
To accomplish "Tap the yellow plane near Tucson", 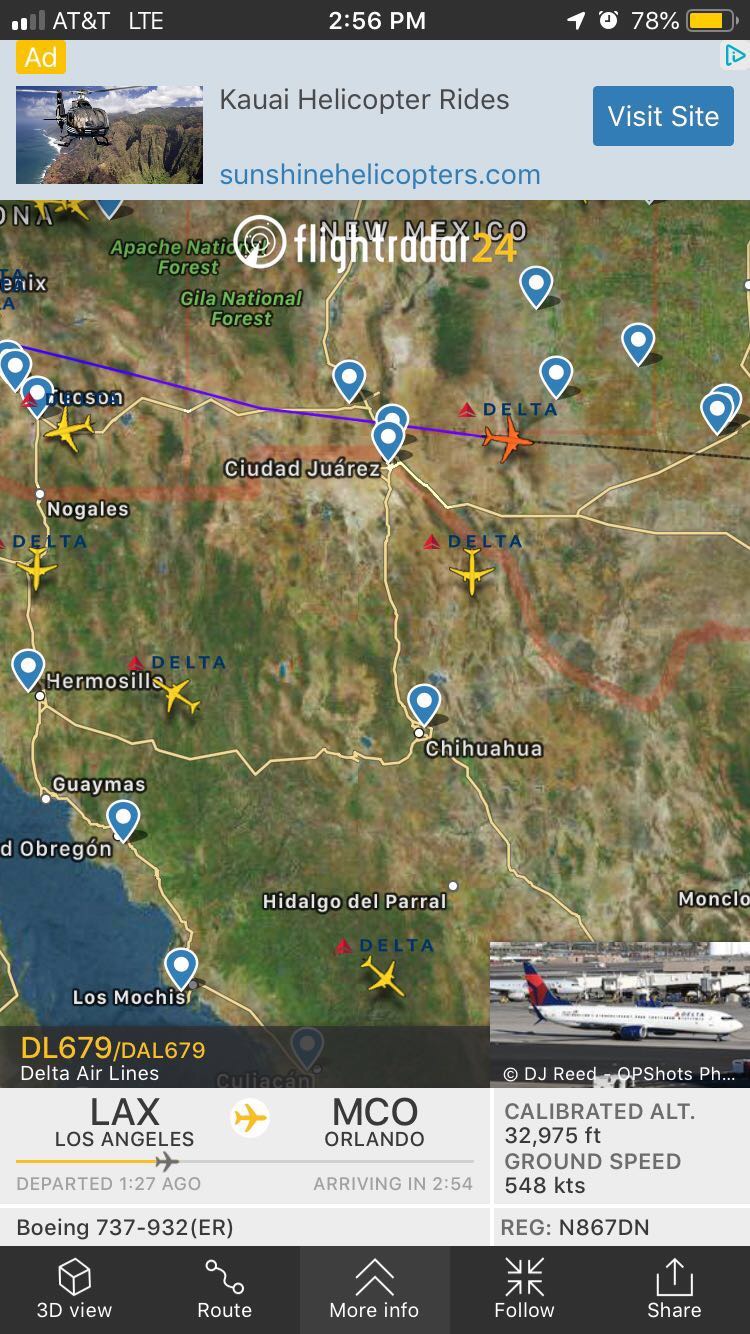I will 68,430.
